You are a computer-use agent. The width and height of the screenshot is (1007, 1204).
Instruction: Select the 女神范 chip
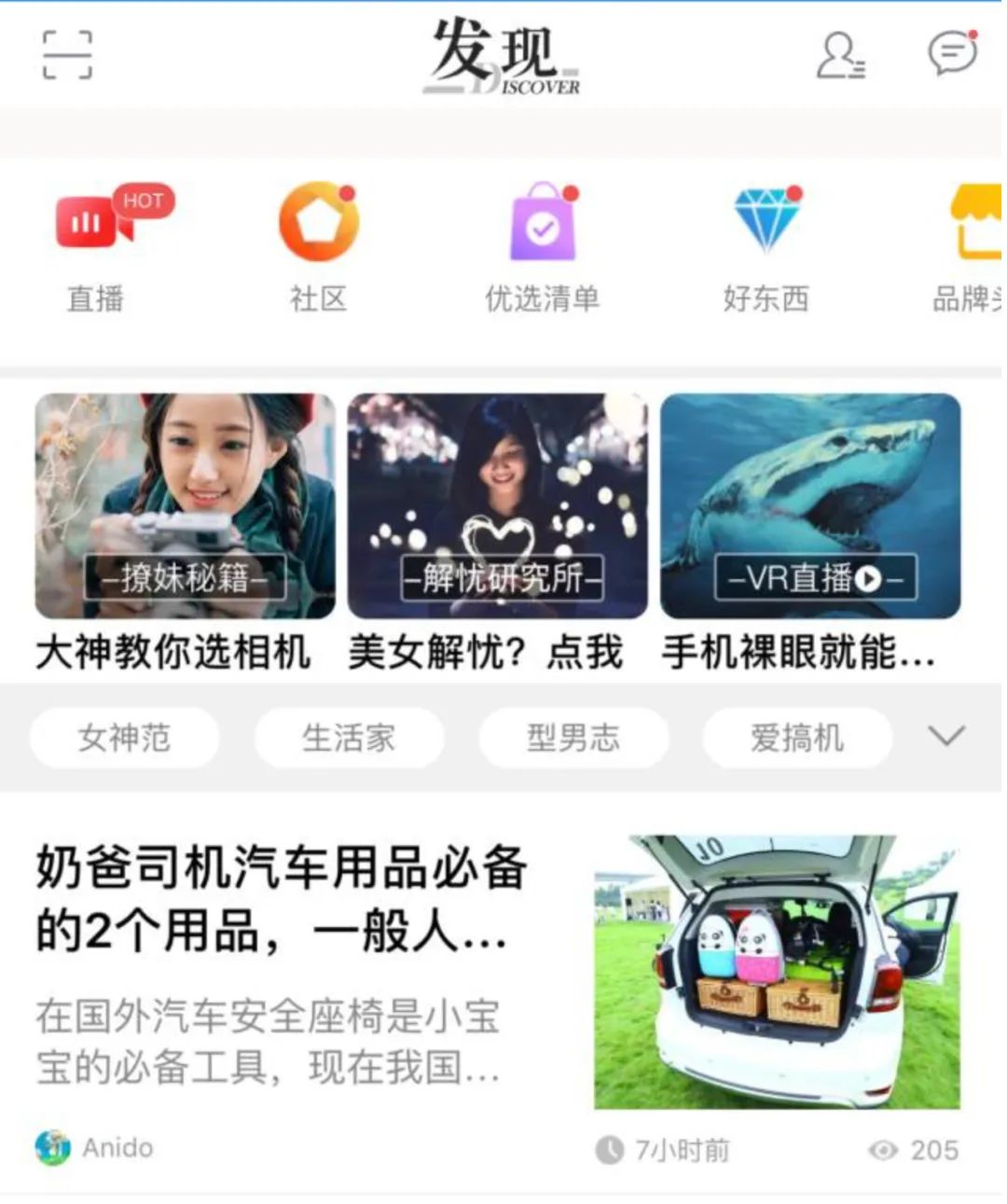click(124, 738)
